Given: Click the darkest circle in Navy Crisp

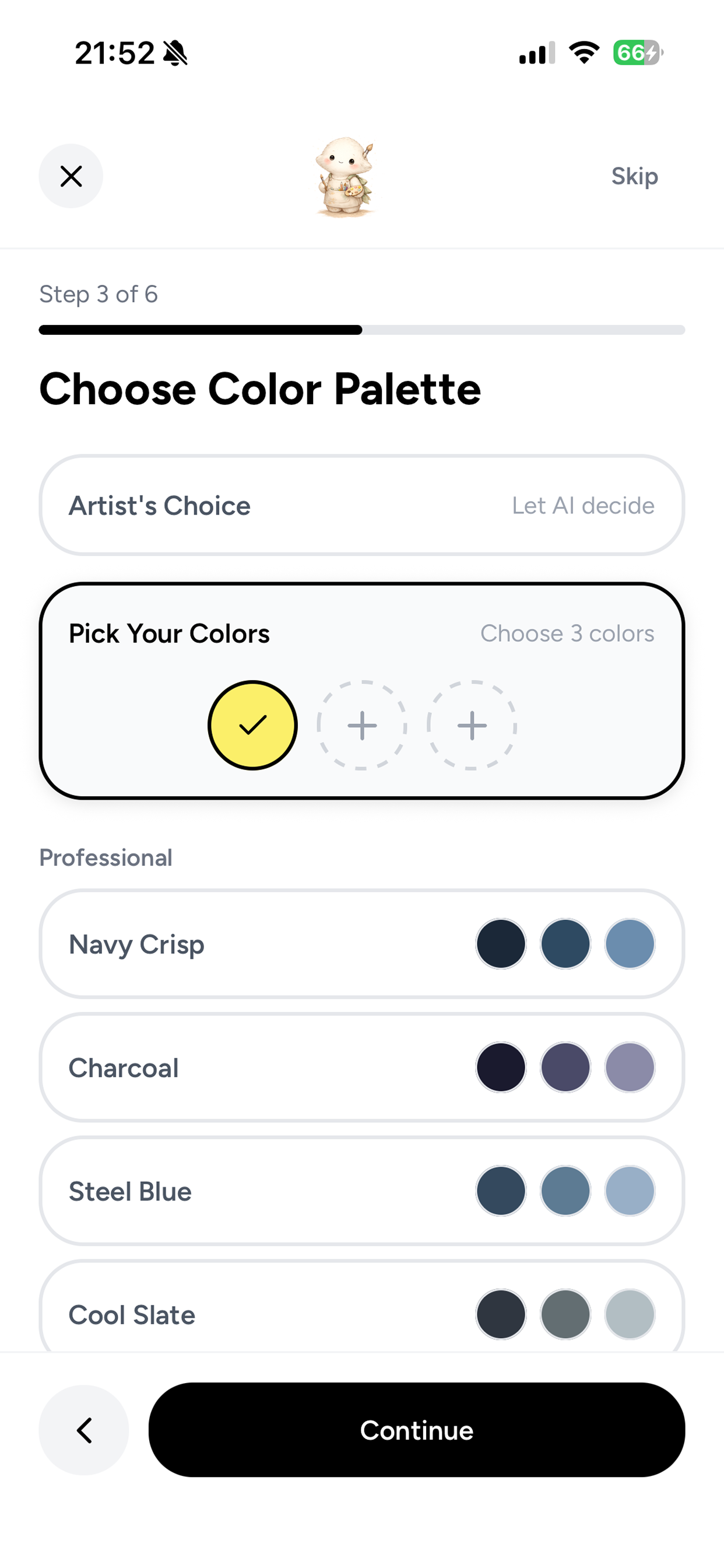Looking at the screenshot, I should tap(501, 943).
